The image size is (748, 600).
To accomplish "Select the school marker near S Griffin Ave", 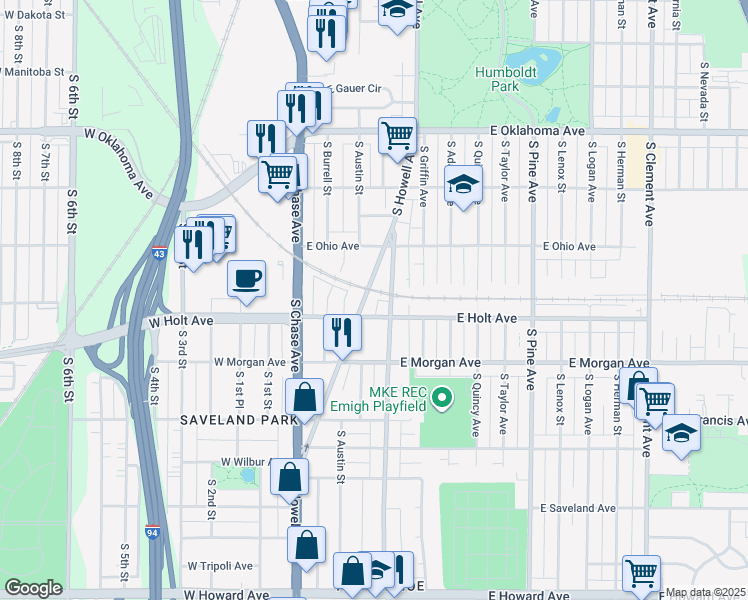I will 463,187.
